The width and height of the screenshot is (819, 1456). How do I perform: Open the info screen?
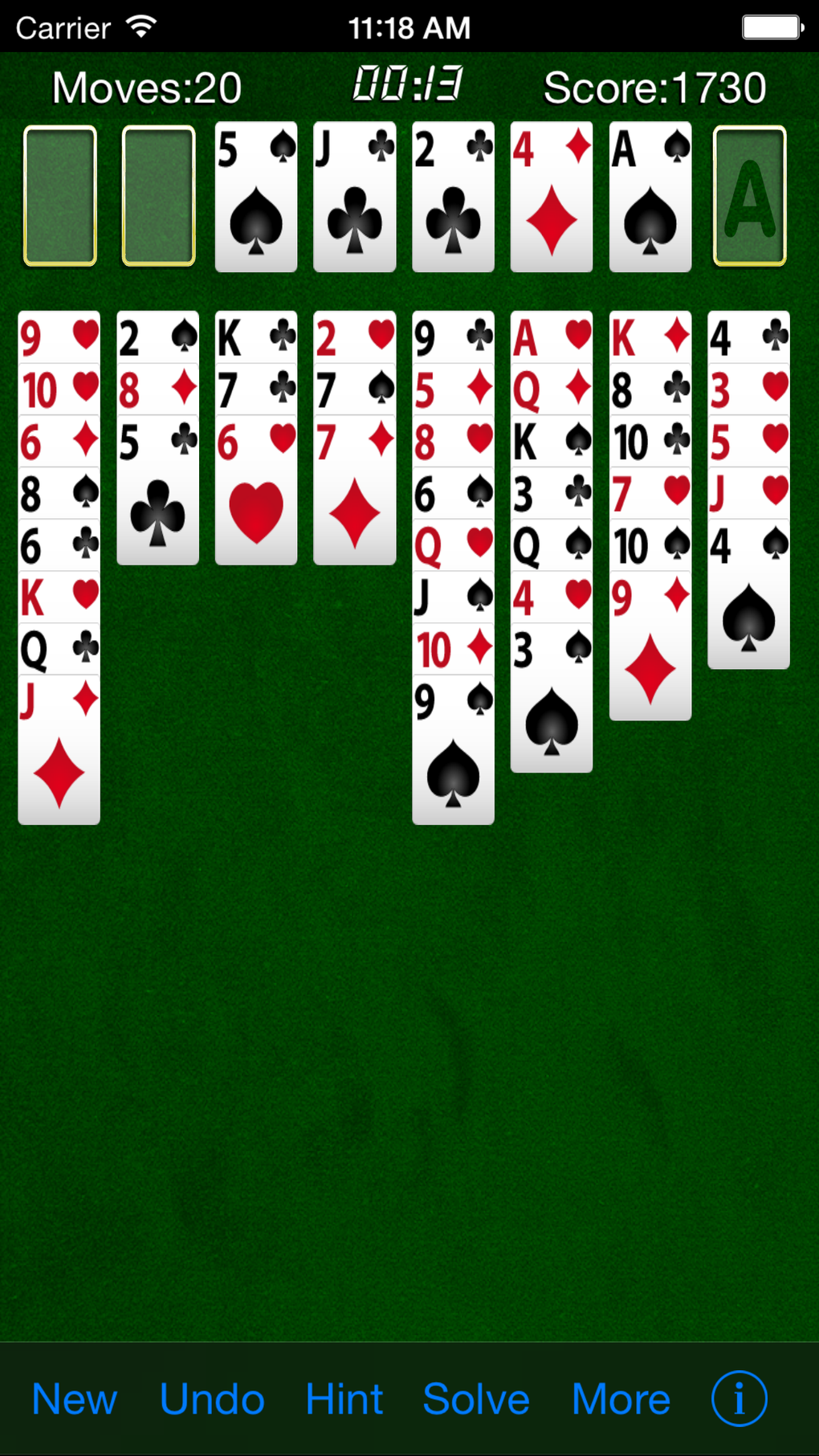click(x=737, y=1397)
